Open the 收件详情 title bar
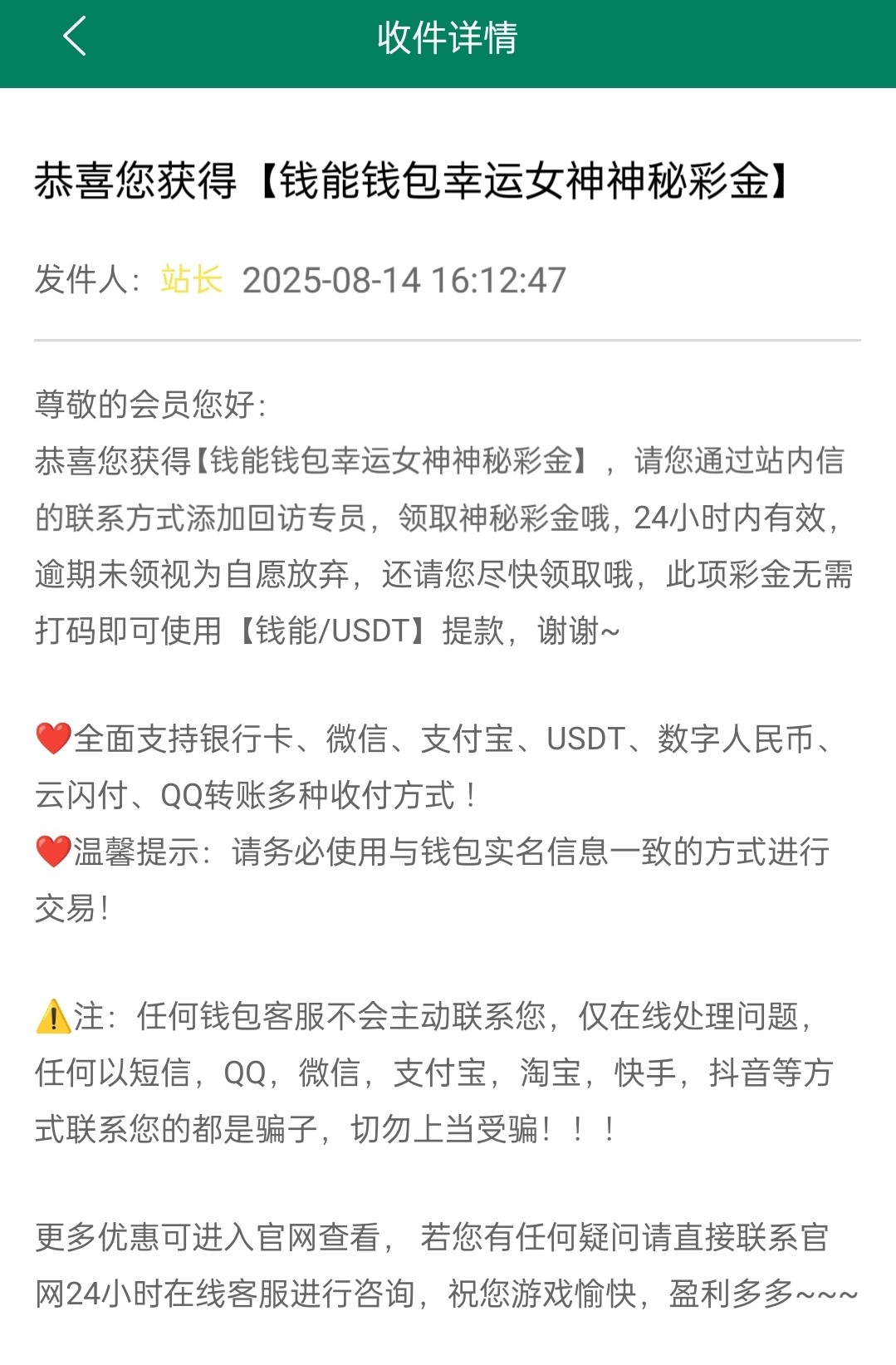The height and width of the screenshot is (1365, 896). 448,38
